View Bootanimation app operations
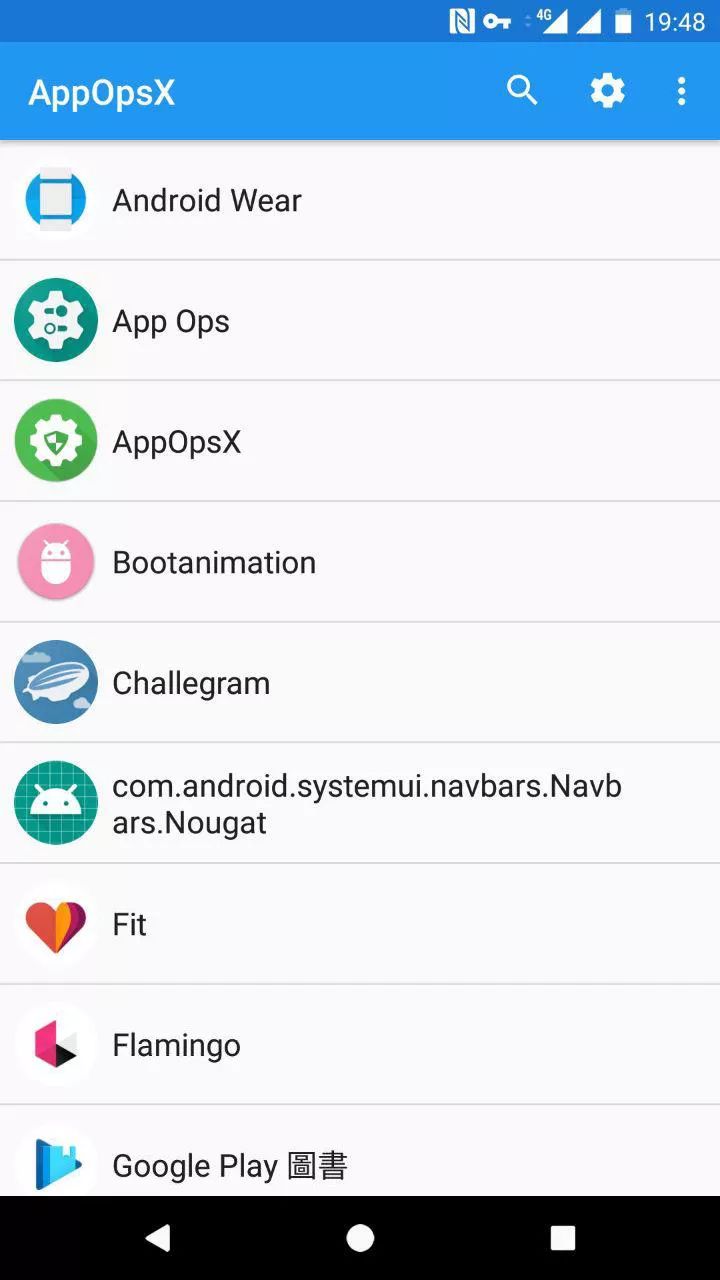Screen dimensions: 720x1280 [x=360, y=562]
